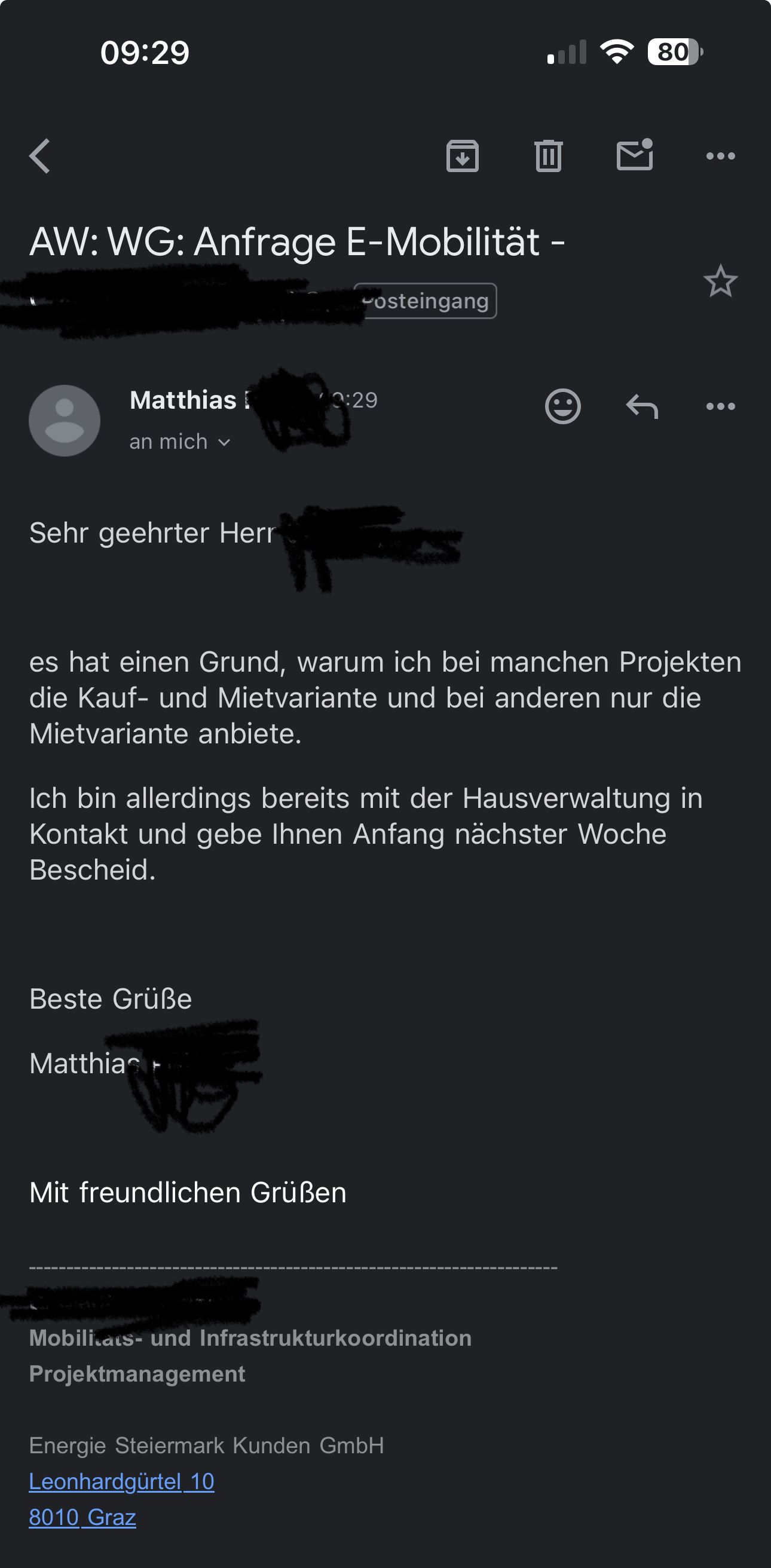Go back to the inbox list

pyautogui.click(x=40, y=157)
